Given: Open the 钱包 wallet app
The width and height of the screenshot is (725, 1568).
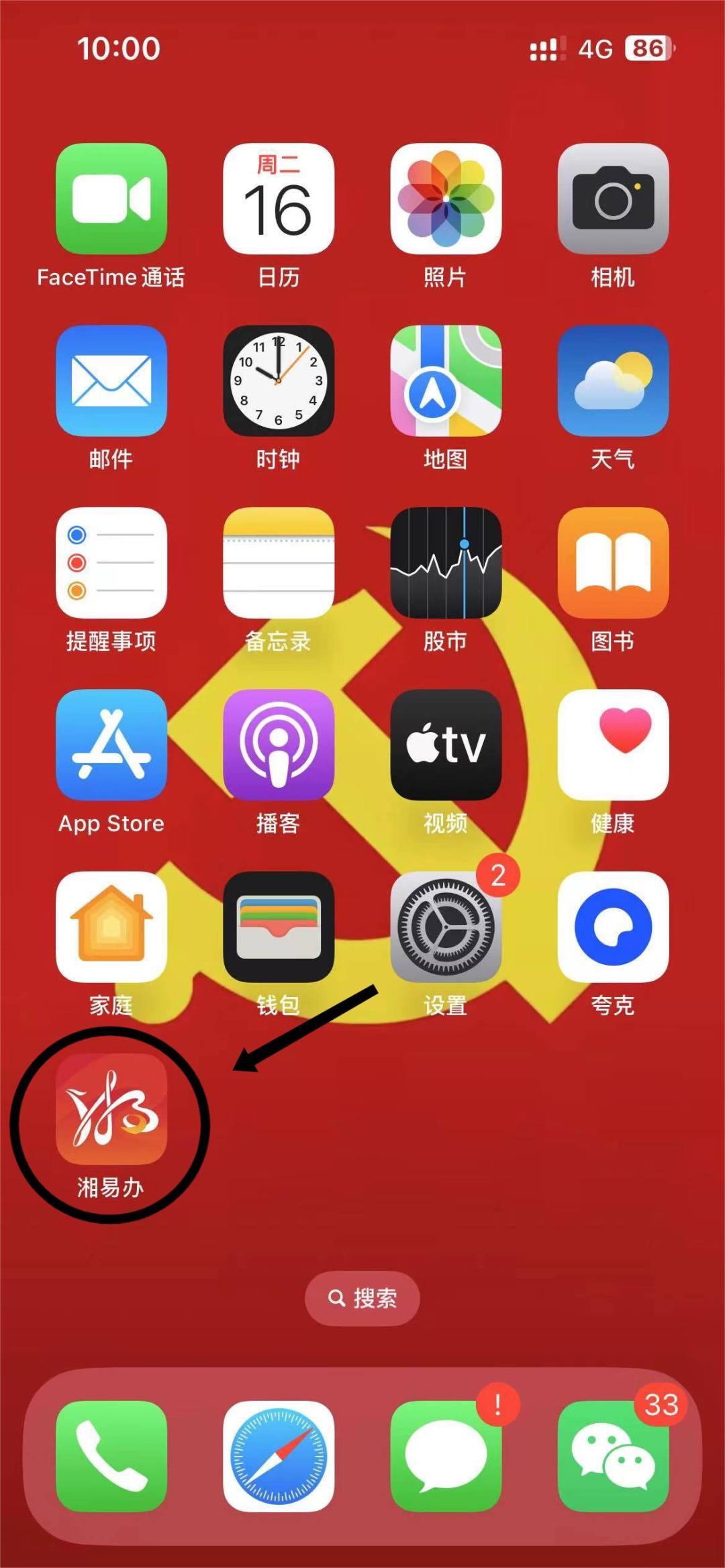Looking at the screenshot, I should click(x=279, y=927).
